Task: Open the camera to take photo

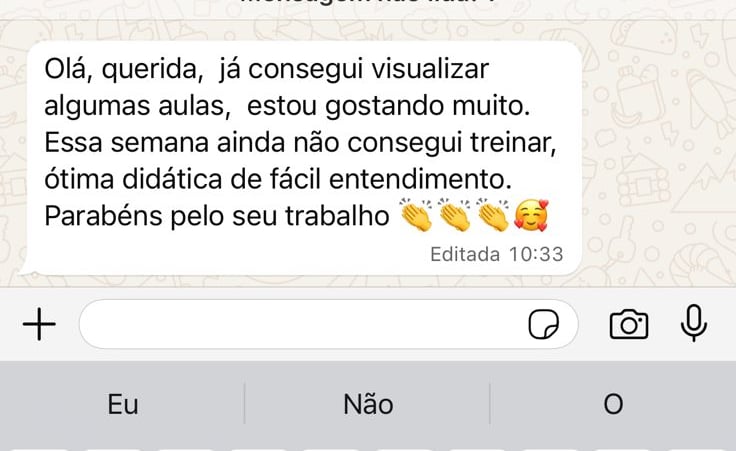Action: 628,324
